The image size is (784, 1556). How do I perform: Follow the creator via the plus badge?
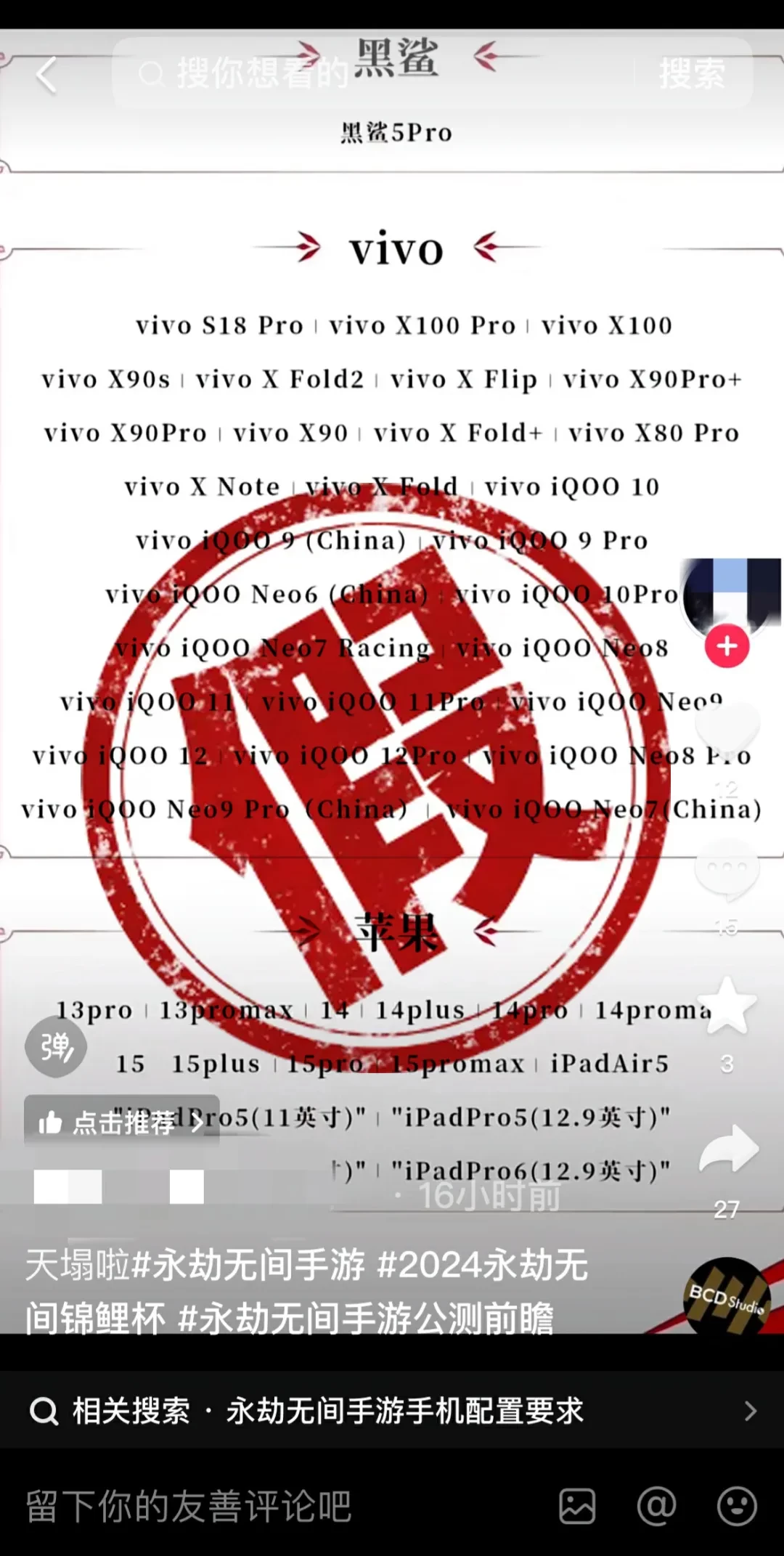point(727,645)
